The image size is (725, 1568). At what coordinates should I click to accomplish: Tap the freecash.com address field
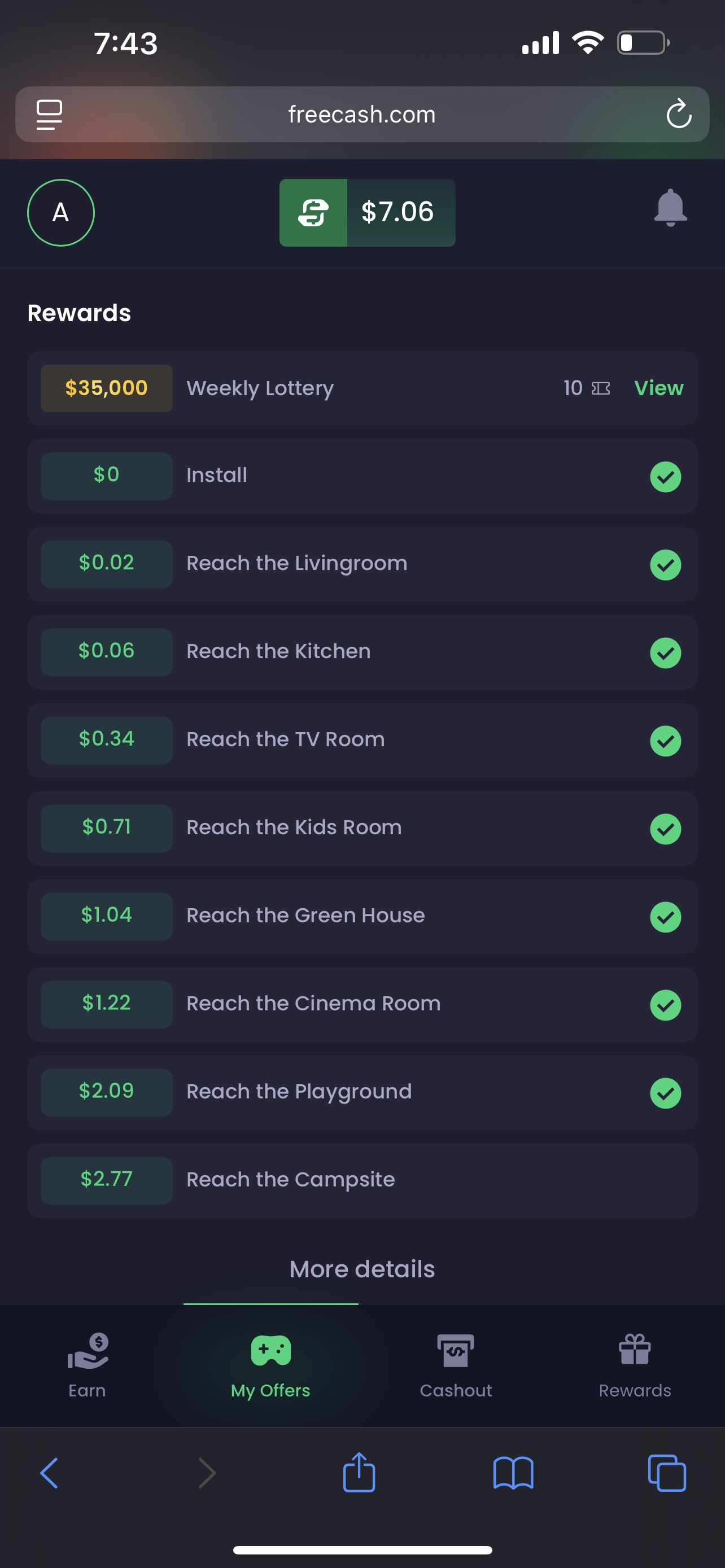point(362,115)
